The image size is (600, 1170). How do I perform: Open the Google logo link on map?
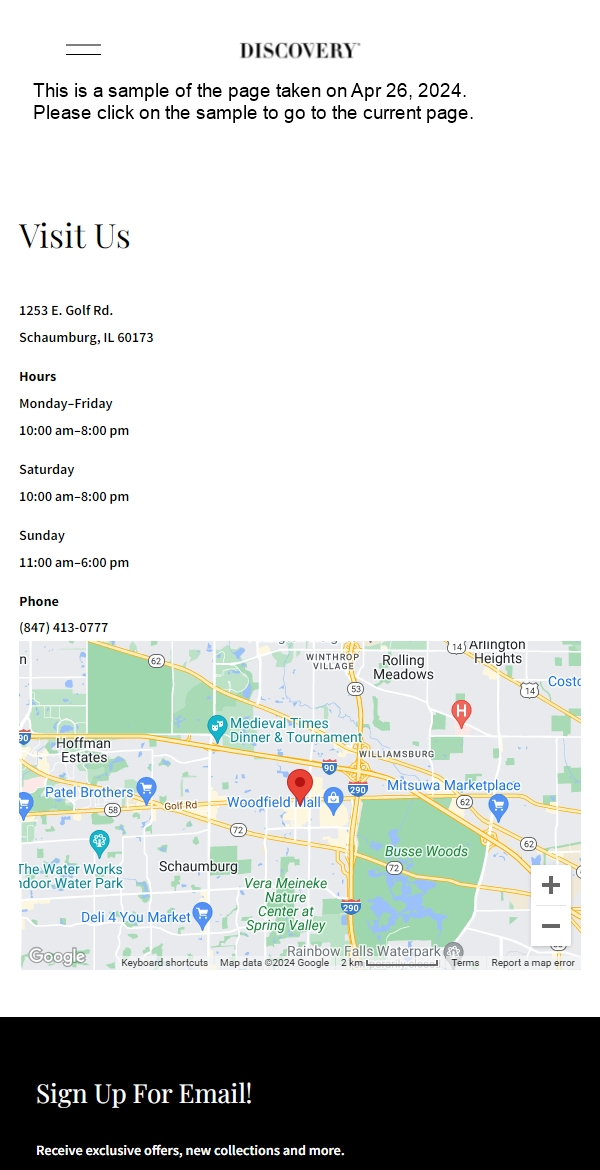(x=57, y=957)
